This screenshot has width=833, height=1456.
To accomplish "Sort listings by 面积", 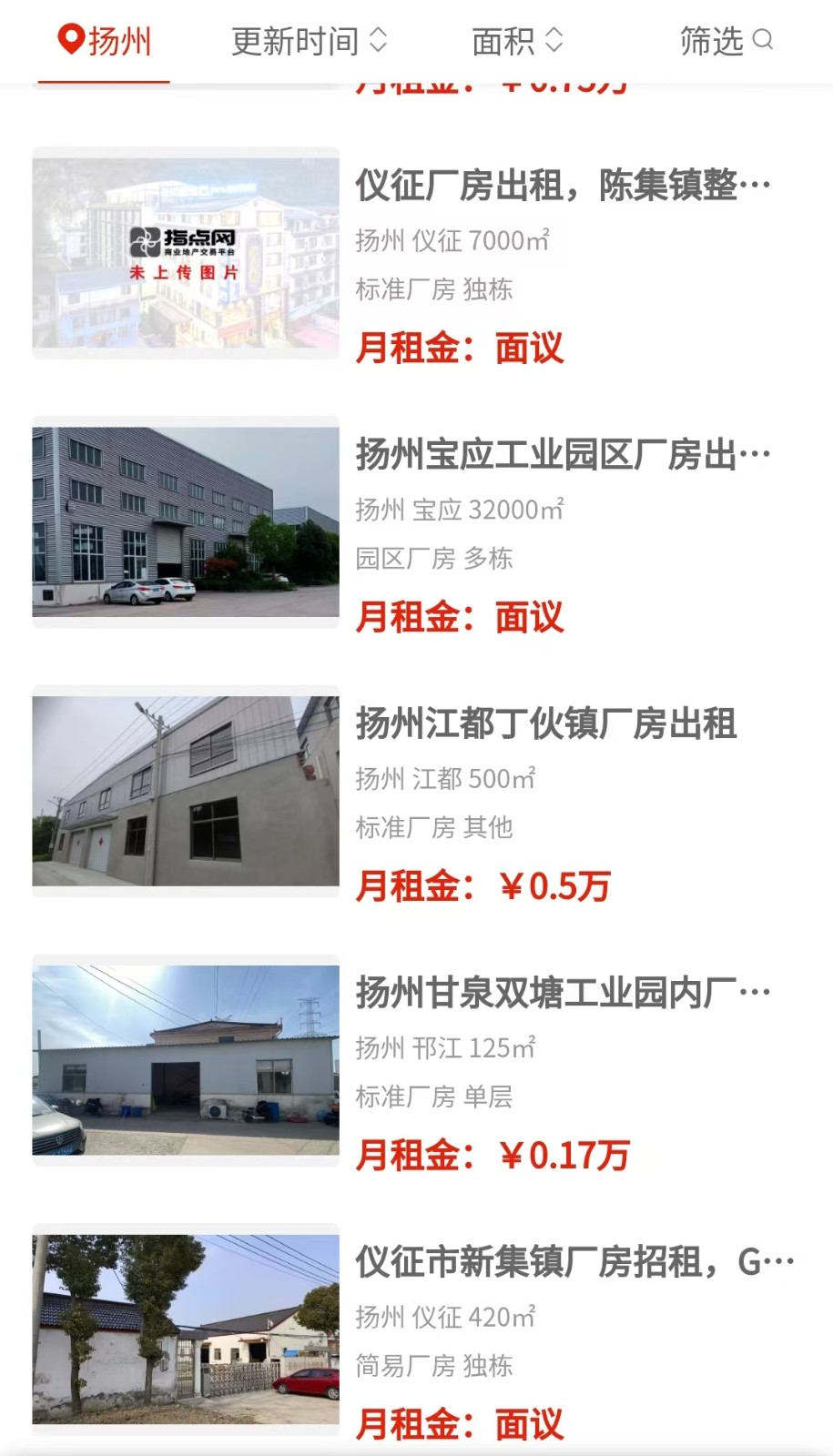I will pos(516,41).
